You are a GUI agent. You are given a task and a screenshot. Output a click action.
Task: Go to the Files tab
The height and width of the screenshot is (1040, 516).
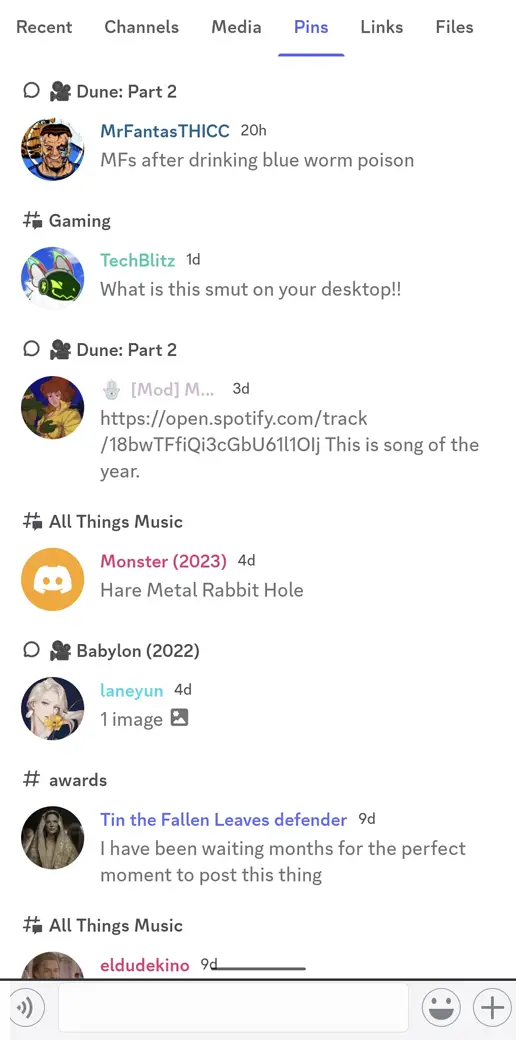pos(454,27)
